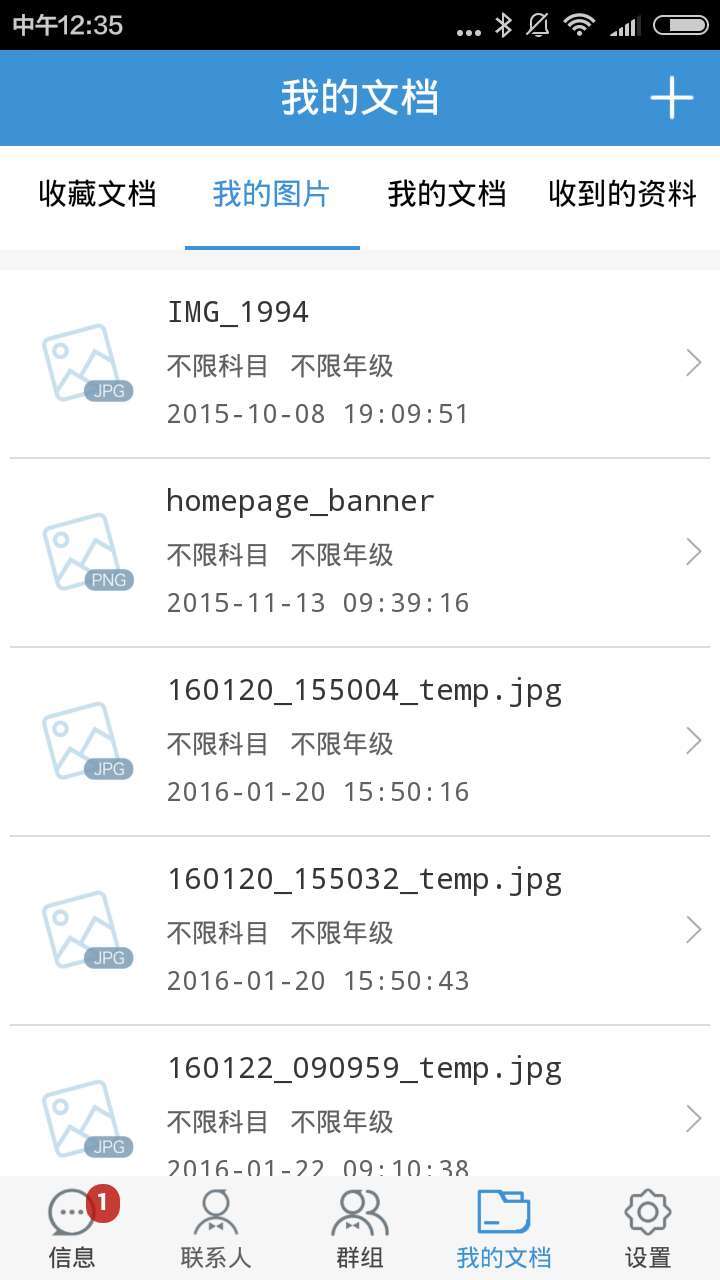Screen dimensions: 720x1280
Task: Open 160122_090959_temp.jpg
Action: coord(360,1101)
